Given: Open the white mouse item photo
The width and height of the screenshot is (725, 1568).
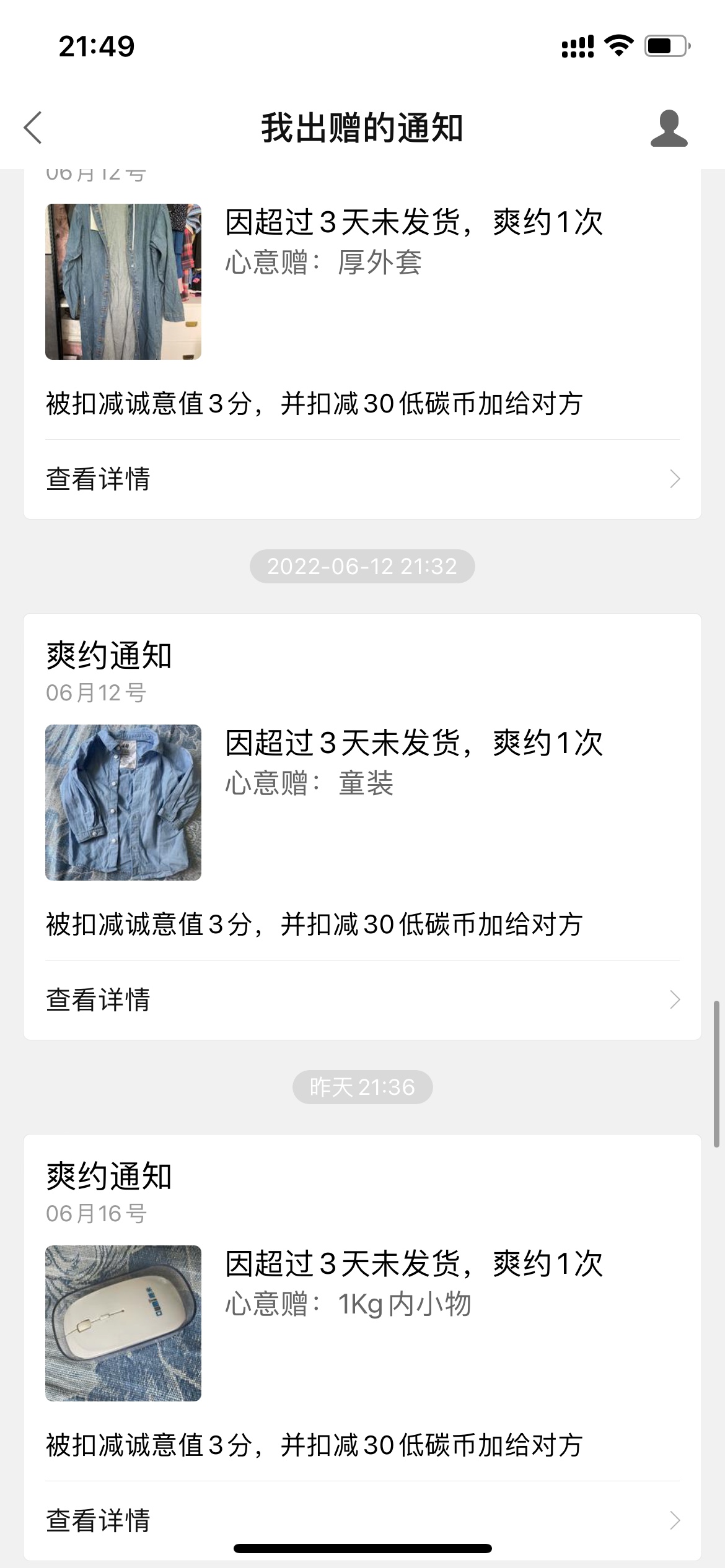Looking at the screenshot, I should pos(123,1323).
